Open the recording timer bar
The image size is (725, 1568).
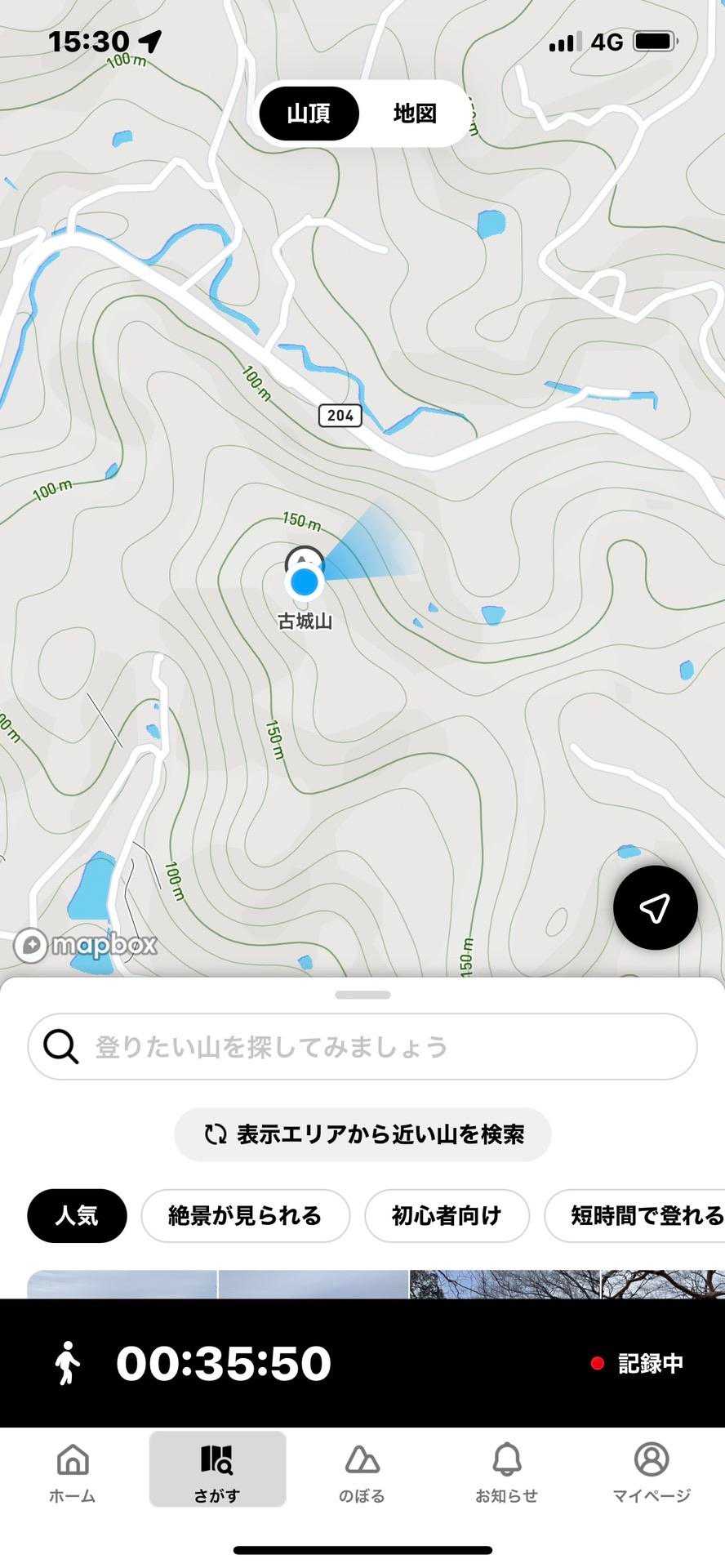(x=362, y=1363)
